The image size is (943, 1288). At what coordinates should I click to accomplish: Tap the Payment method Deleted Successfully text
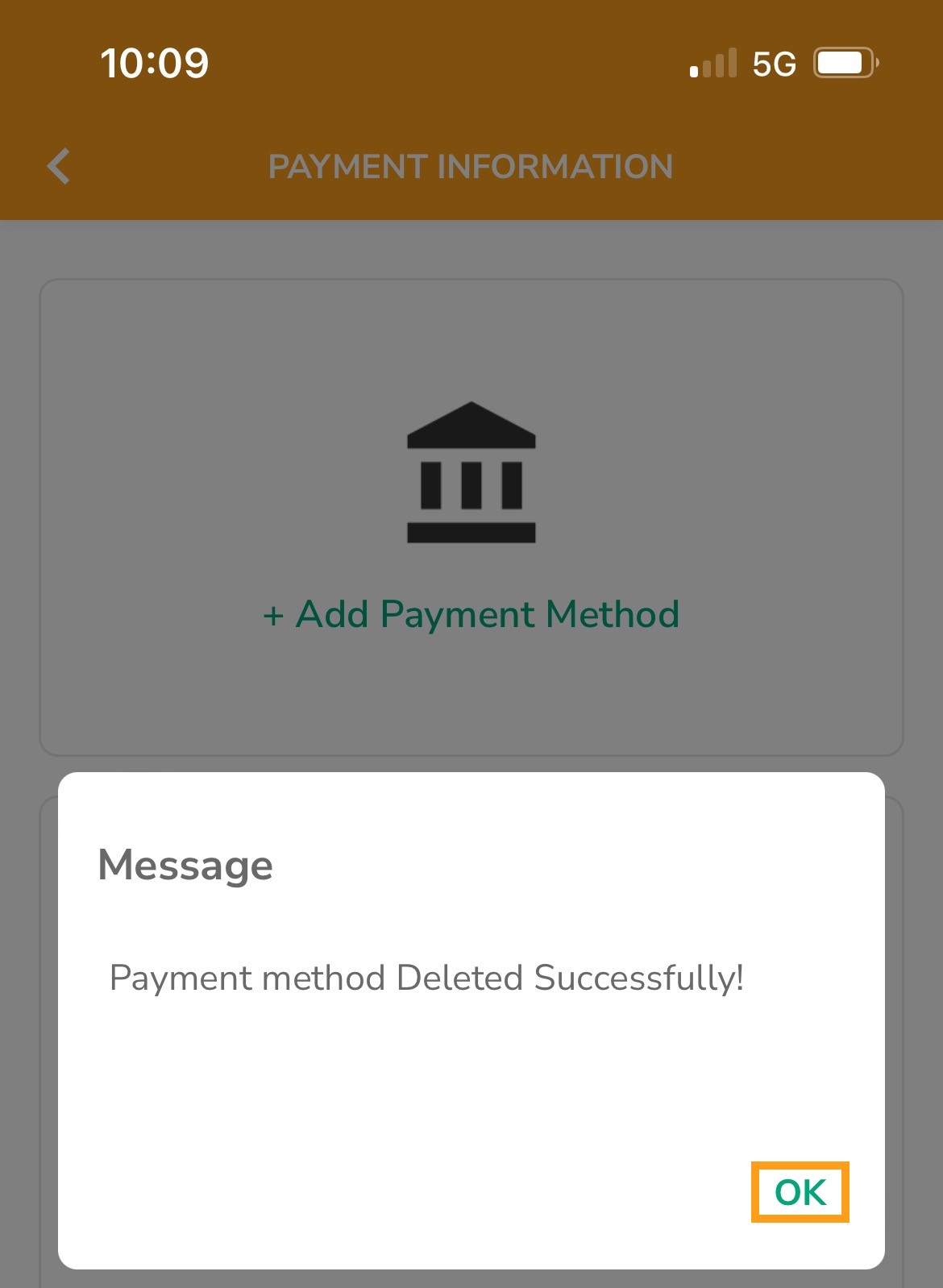(x=427, y=978)
